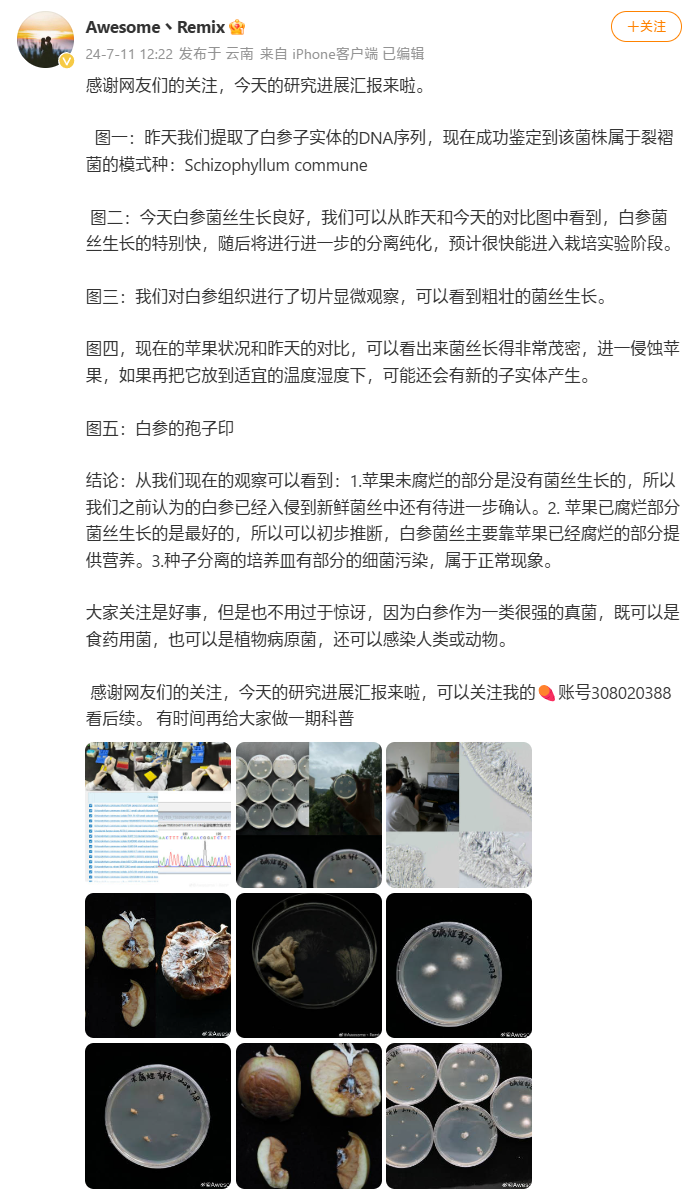This screenshot has height=1197, width=700.
Task: View the microscope observation photo
Action: click(x=458, y=815)
